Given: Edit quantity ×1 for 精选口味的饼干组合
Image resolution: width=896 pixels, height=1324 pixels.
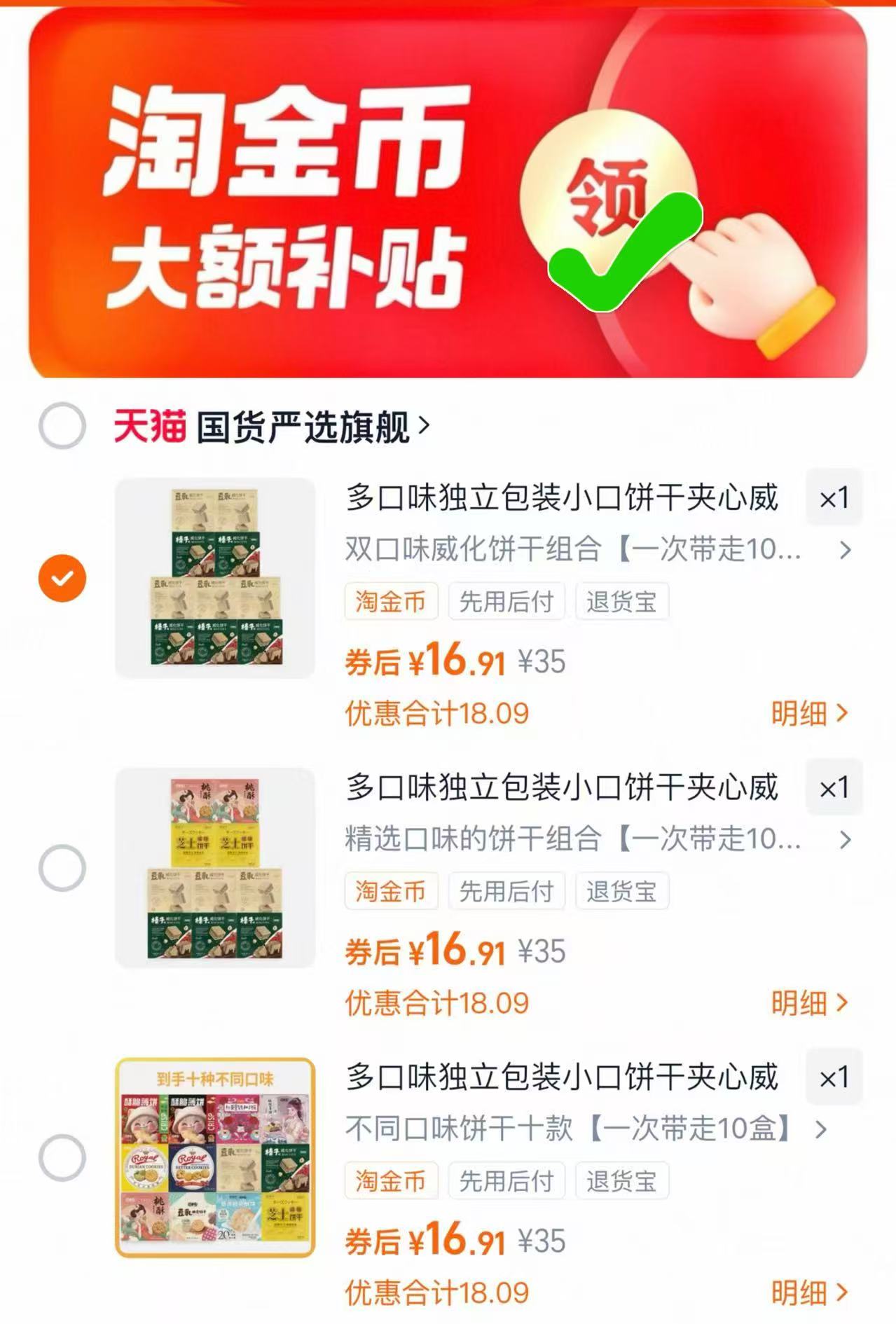Looking at the screenshot, I should coord(834,788).
